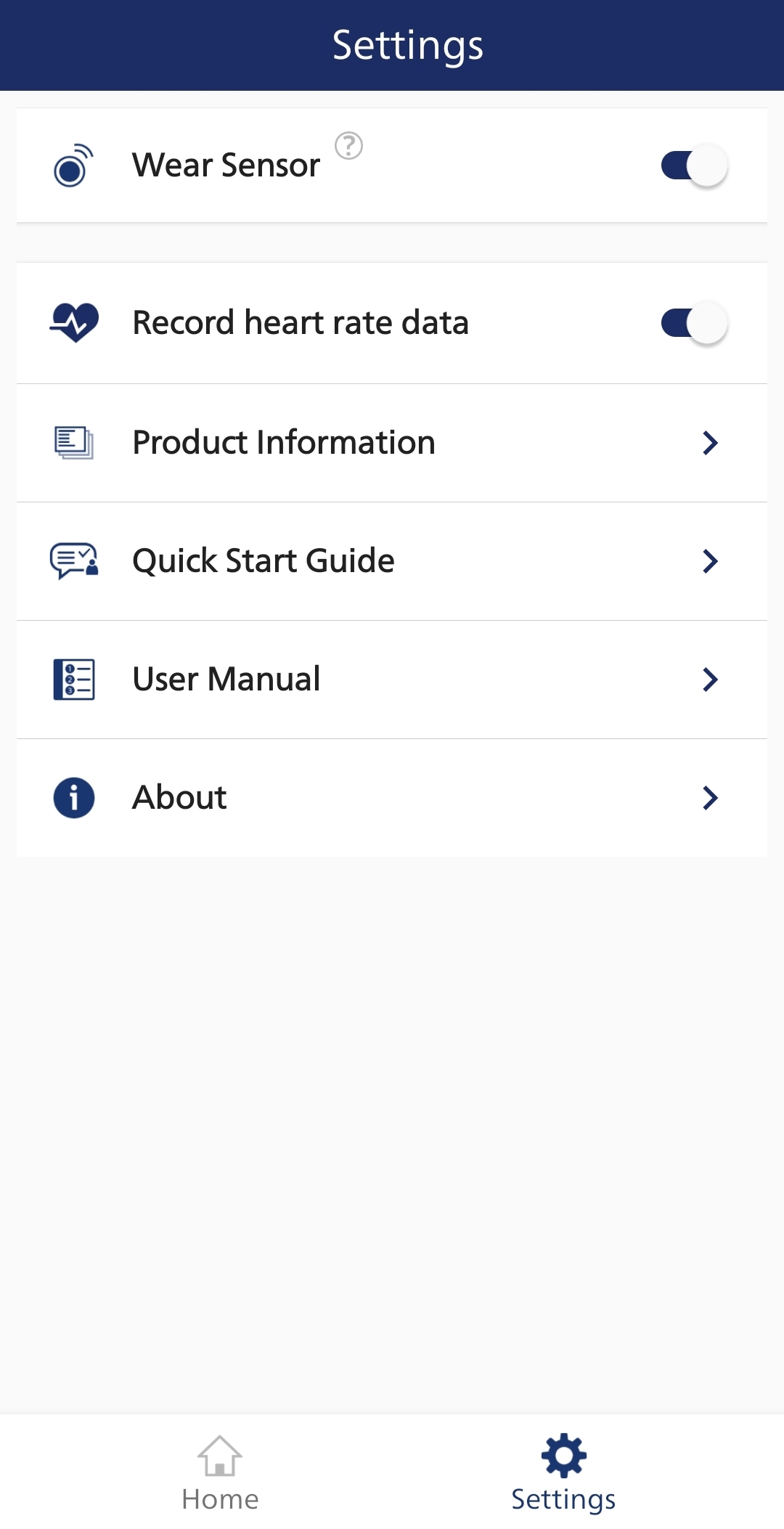The height and width of the screenshot is (1529, 784).
Task: View the User Manual
Action: coord(392,680)
